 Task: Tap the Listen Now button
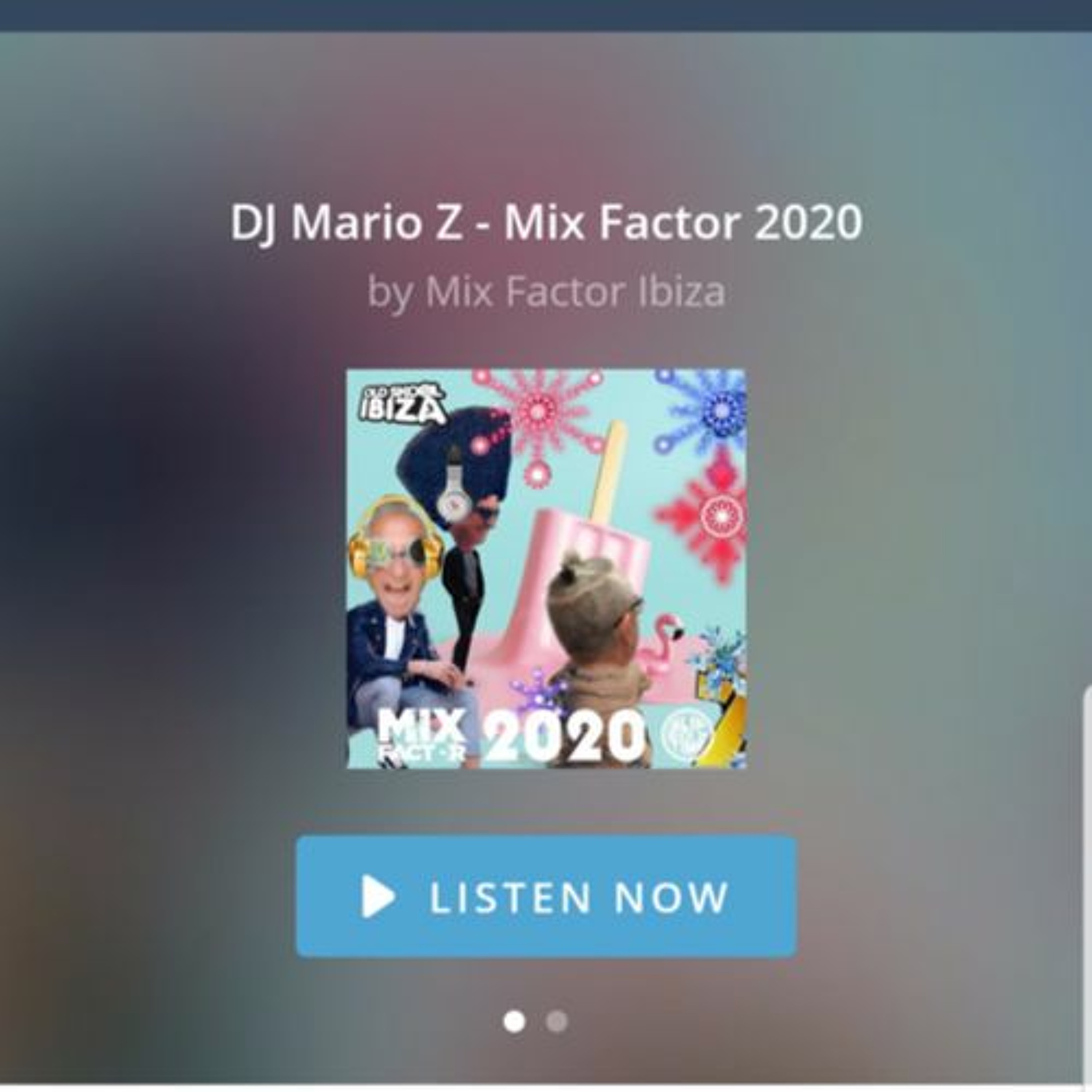click(x=546, y=897)
